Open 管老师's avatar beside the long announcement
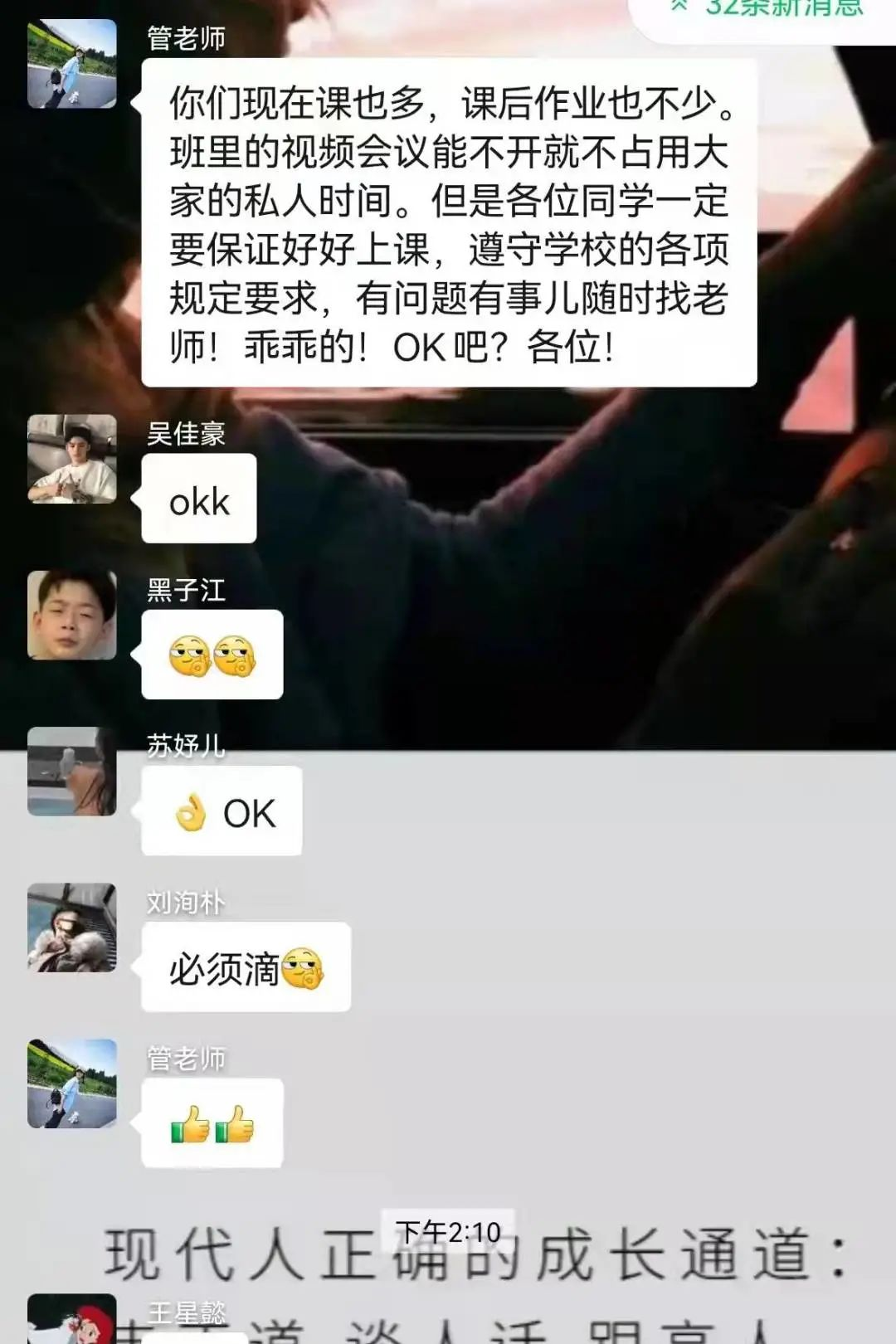The width and height of the screenshot is (896, 1344). pos(72,64)
